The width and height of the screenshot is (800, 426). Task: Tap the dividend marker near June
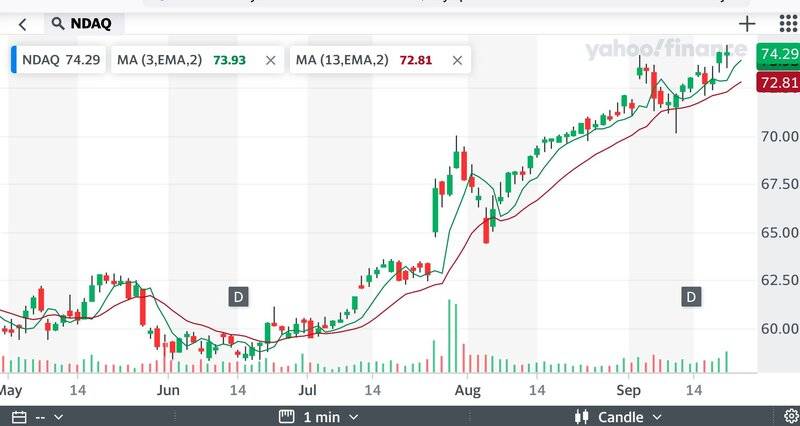238,296
